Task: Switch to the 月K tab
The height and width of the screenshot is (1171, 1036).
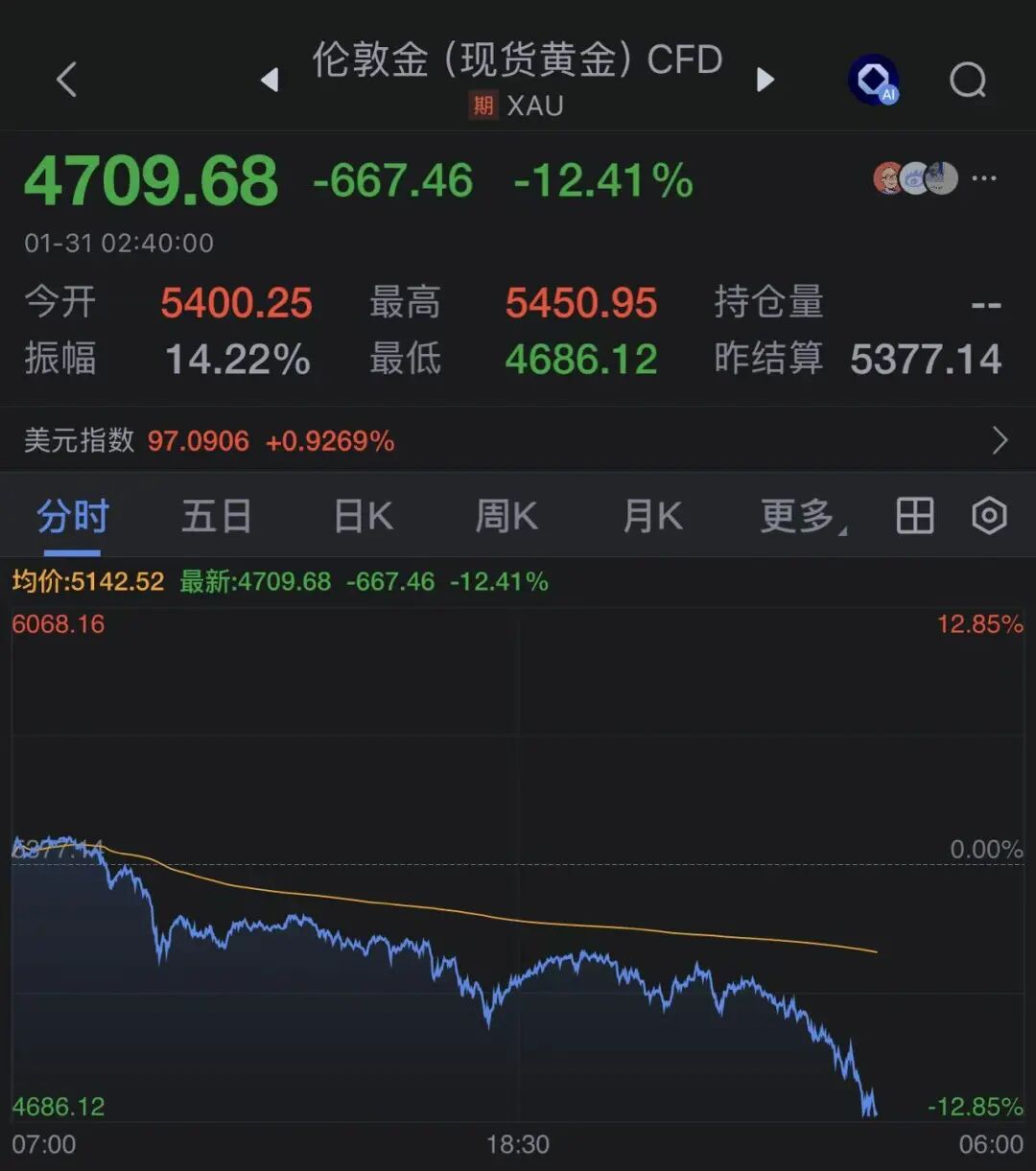Action: coord(651,516)
